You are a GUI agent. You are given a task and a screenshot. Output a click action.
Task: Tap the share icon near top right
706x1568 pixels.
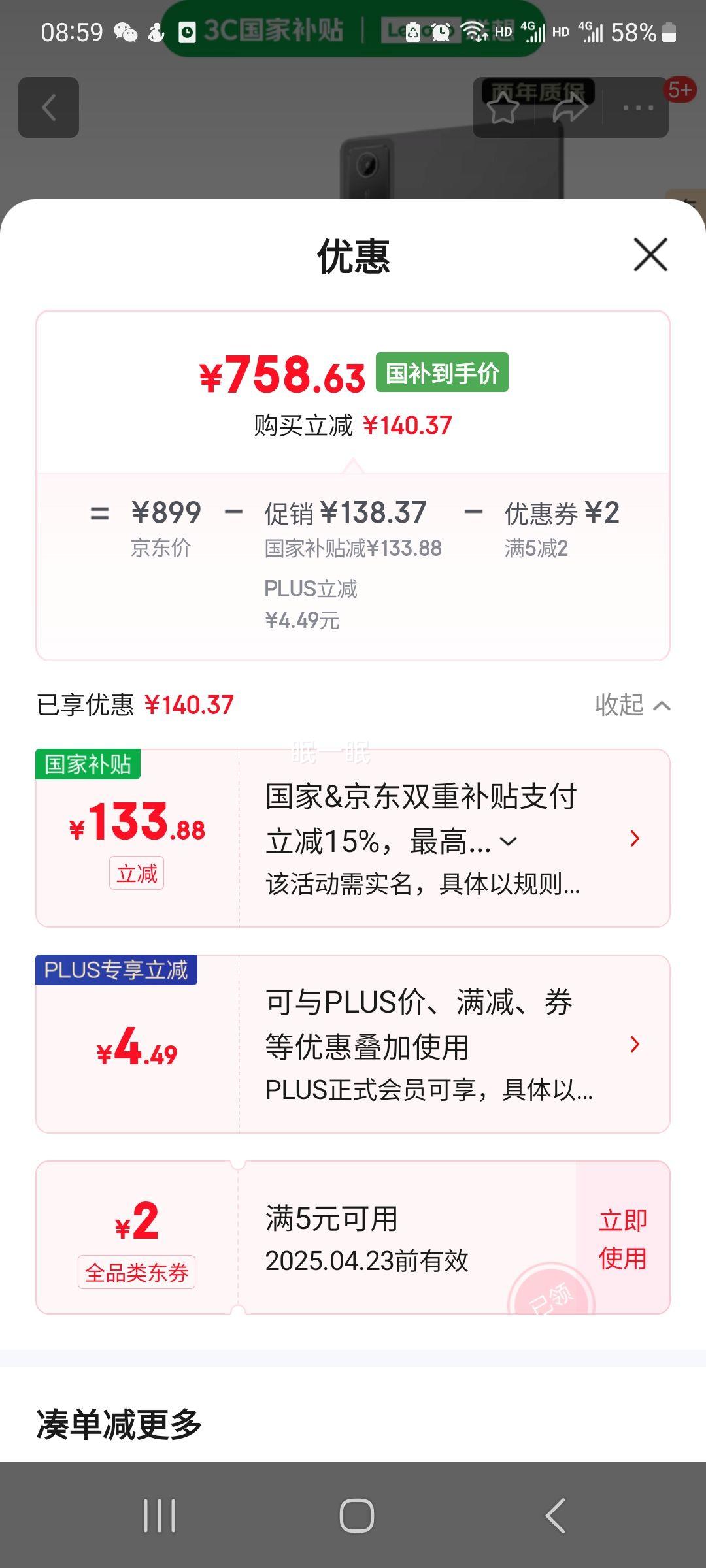tap(571, 110)
